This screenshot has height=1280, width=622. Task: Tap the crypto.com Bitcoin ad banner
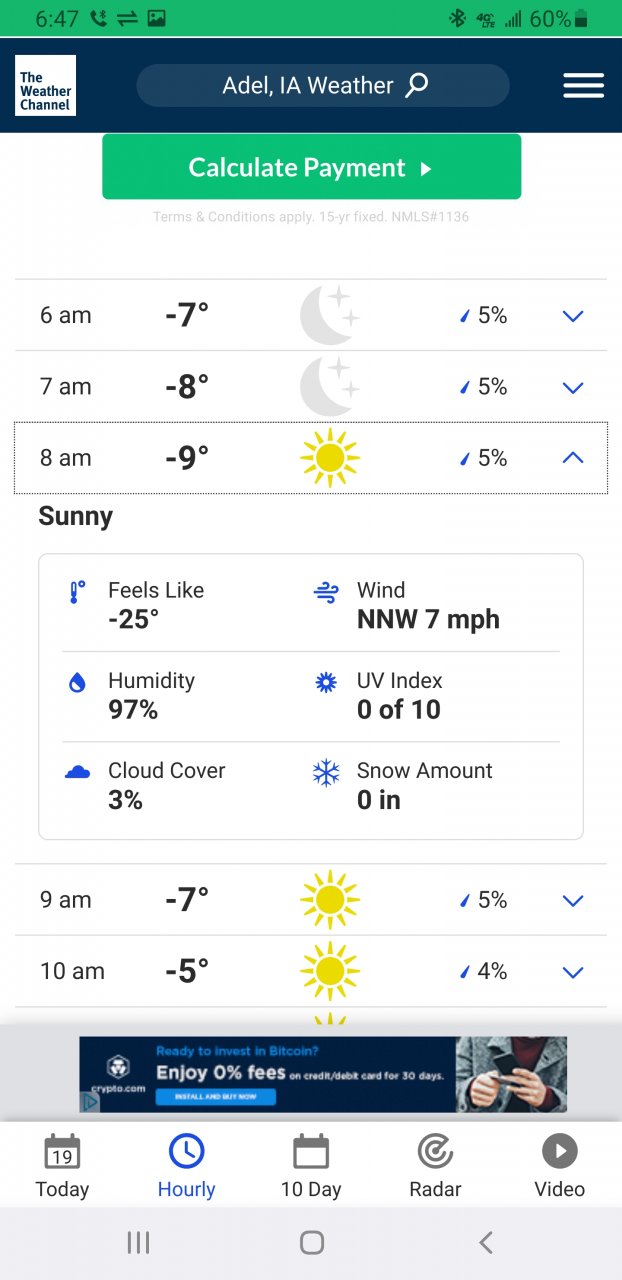[322, 1074]
